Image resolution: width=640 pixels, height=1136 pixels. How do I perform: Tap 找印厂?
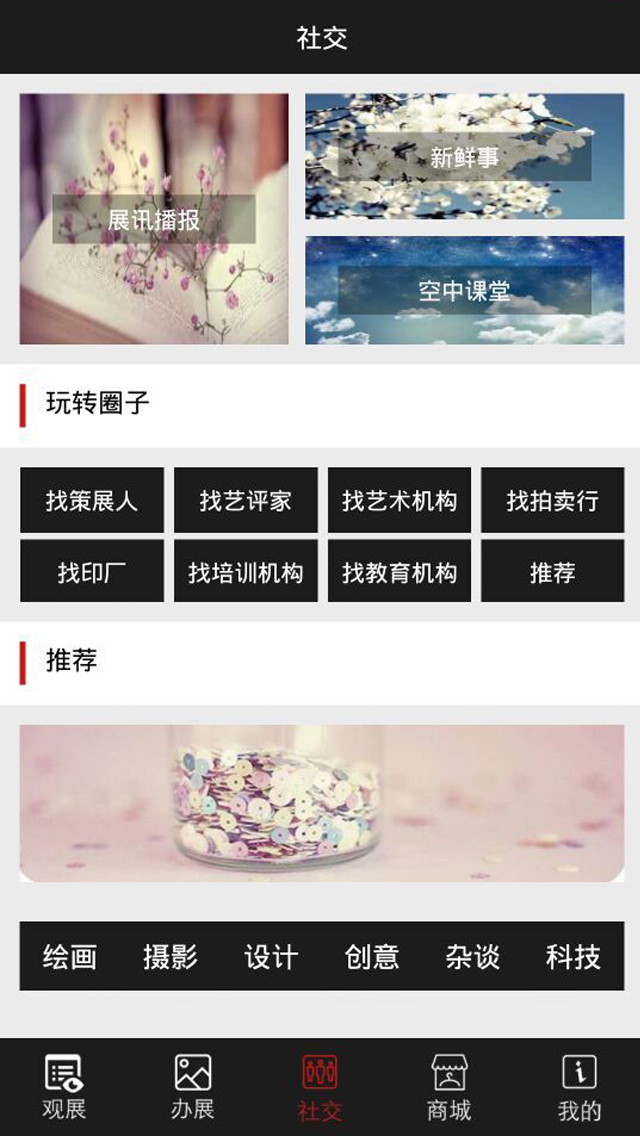pyautogui.click(x=92, y=571)
